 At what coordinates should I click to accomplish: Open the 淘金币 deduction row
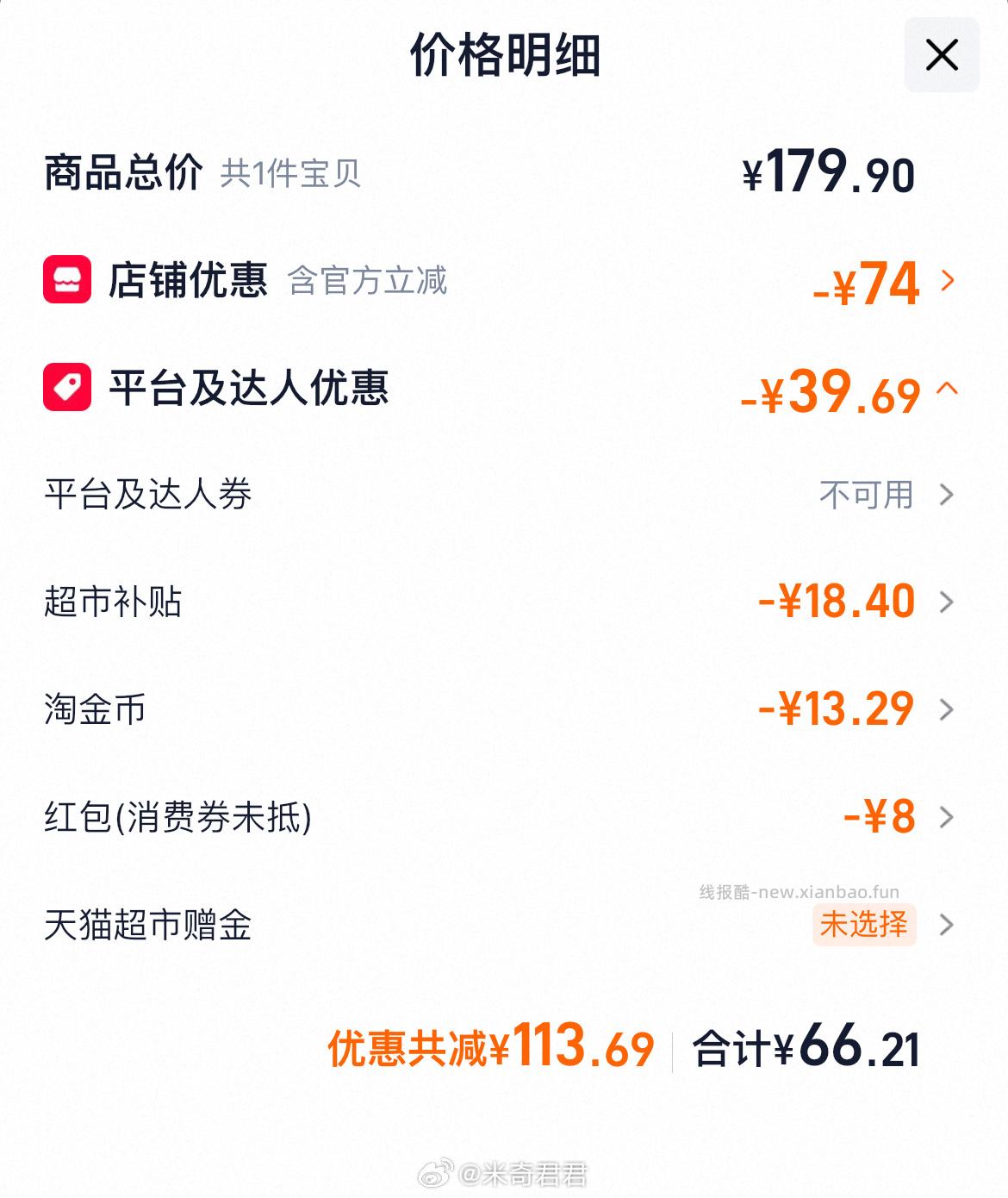(x=945, y=709)
